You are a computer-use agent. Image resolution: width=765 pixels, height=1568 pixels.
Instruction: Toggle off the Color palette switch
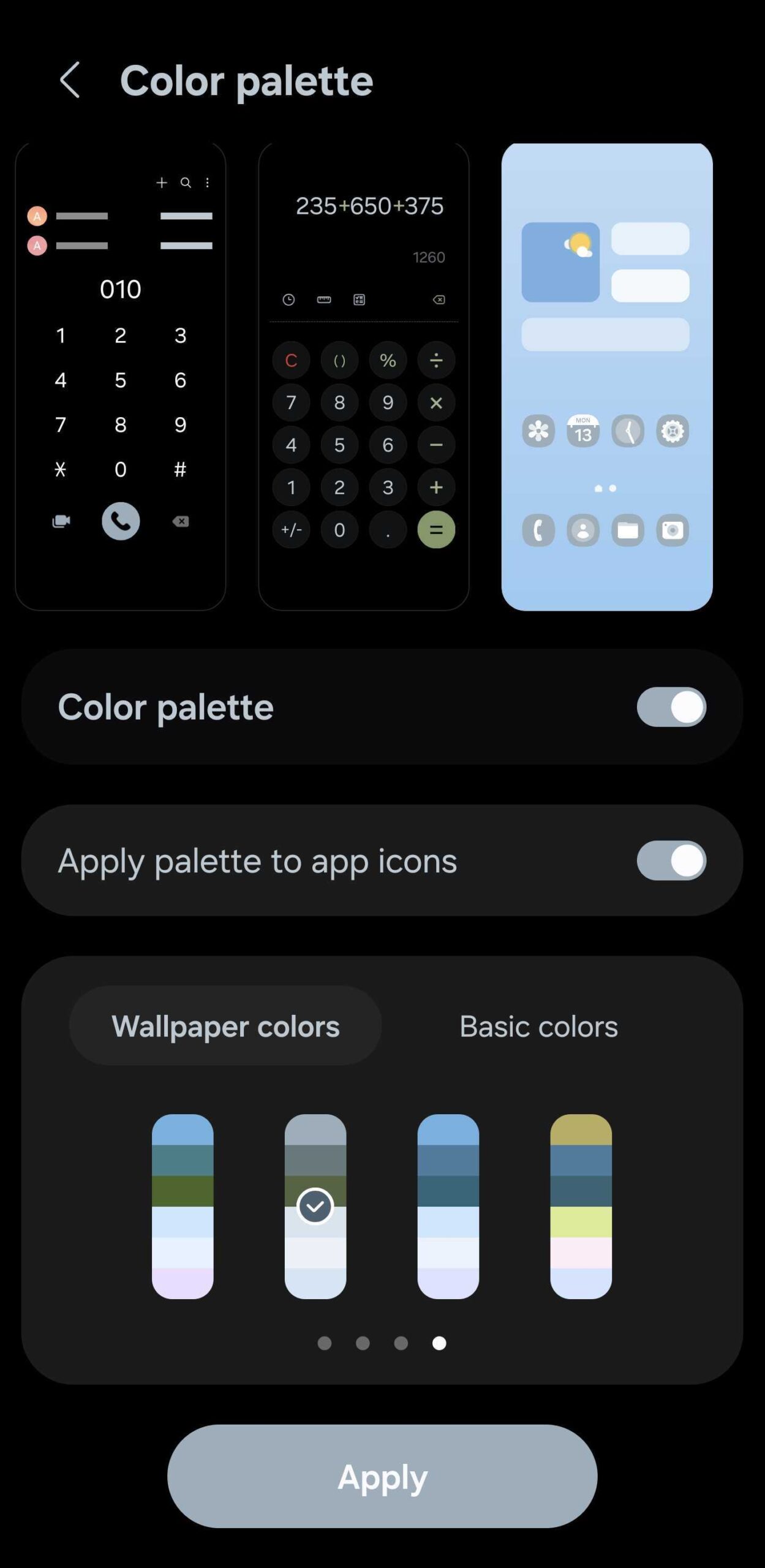pos(671,707)
